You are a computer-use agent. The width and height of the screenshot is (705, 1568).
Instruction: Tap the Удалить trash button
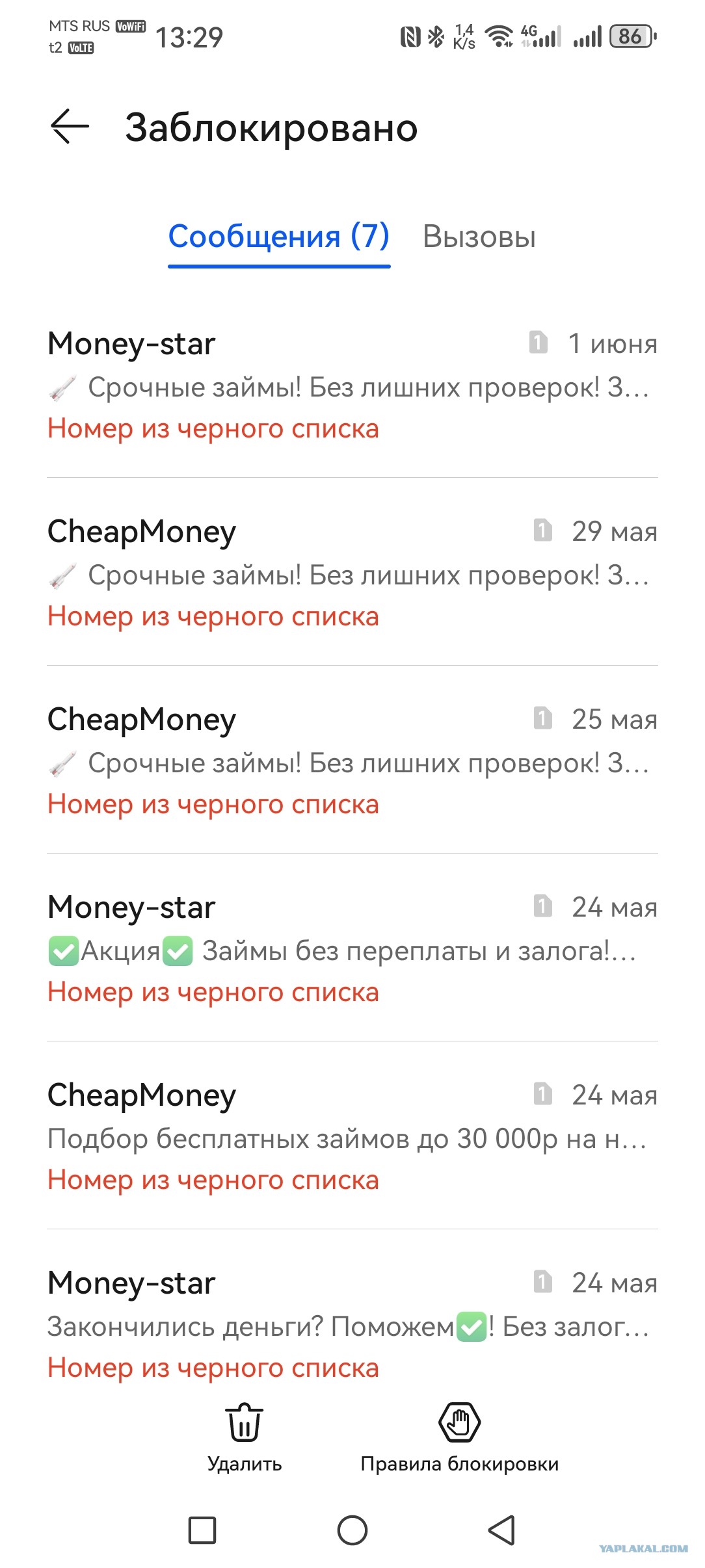coord(245,1437)
